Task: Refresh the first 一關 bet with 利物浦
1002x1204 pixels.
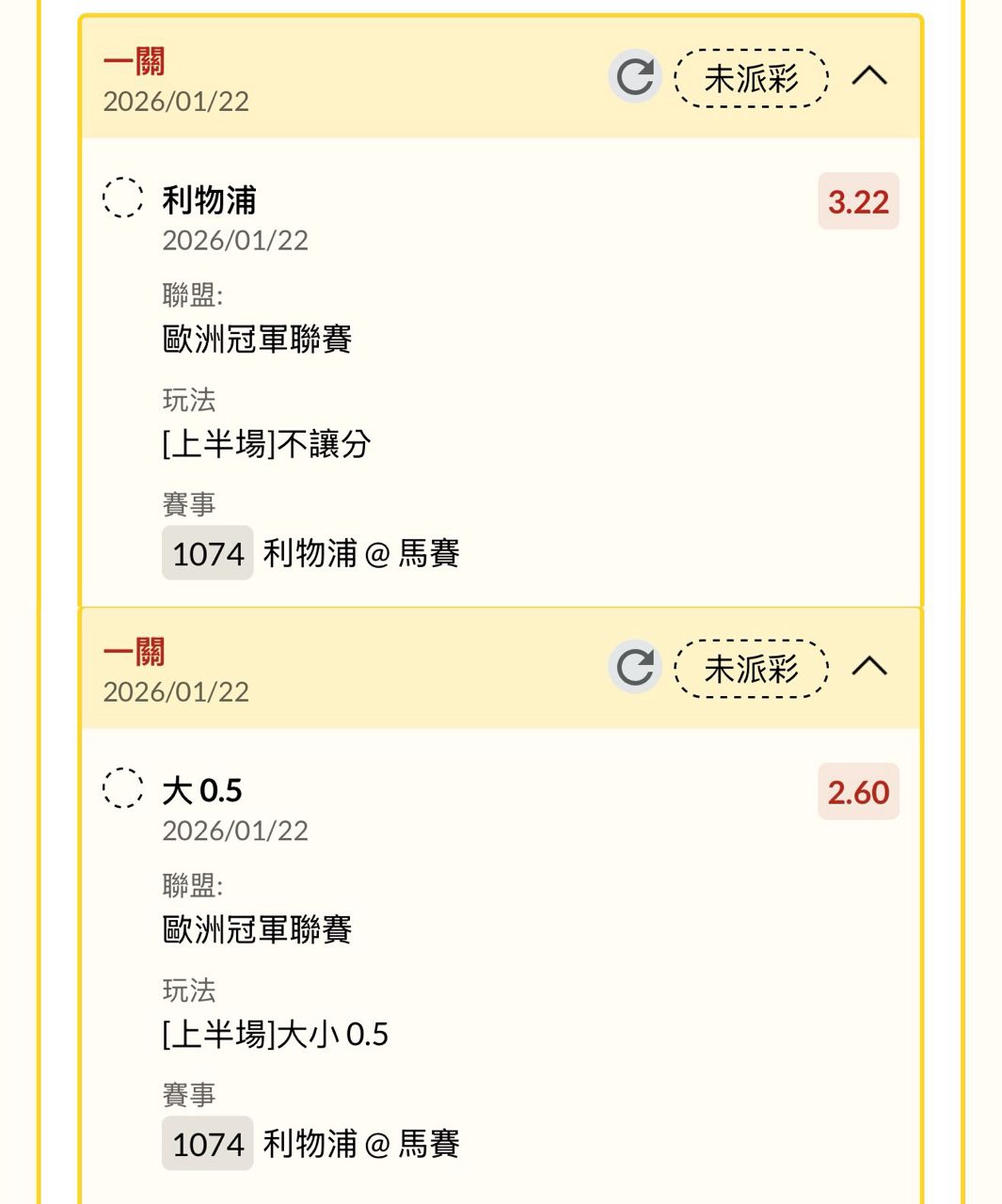Action: 635,76
